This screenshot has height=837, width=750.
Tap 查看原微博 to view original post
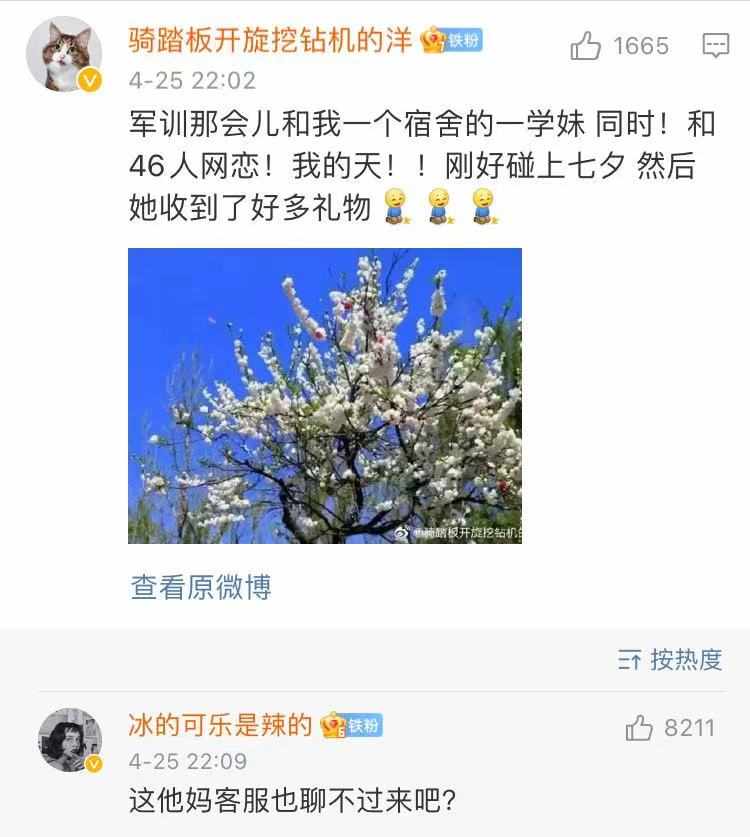(200, 587)
